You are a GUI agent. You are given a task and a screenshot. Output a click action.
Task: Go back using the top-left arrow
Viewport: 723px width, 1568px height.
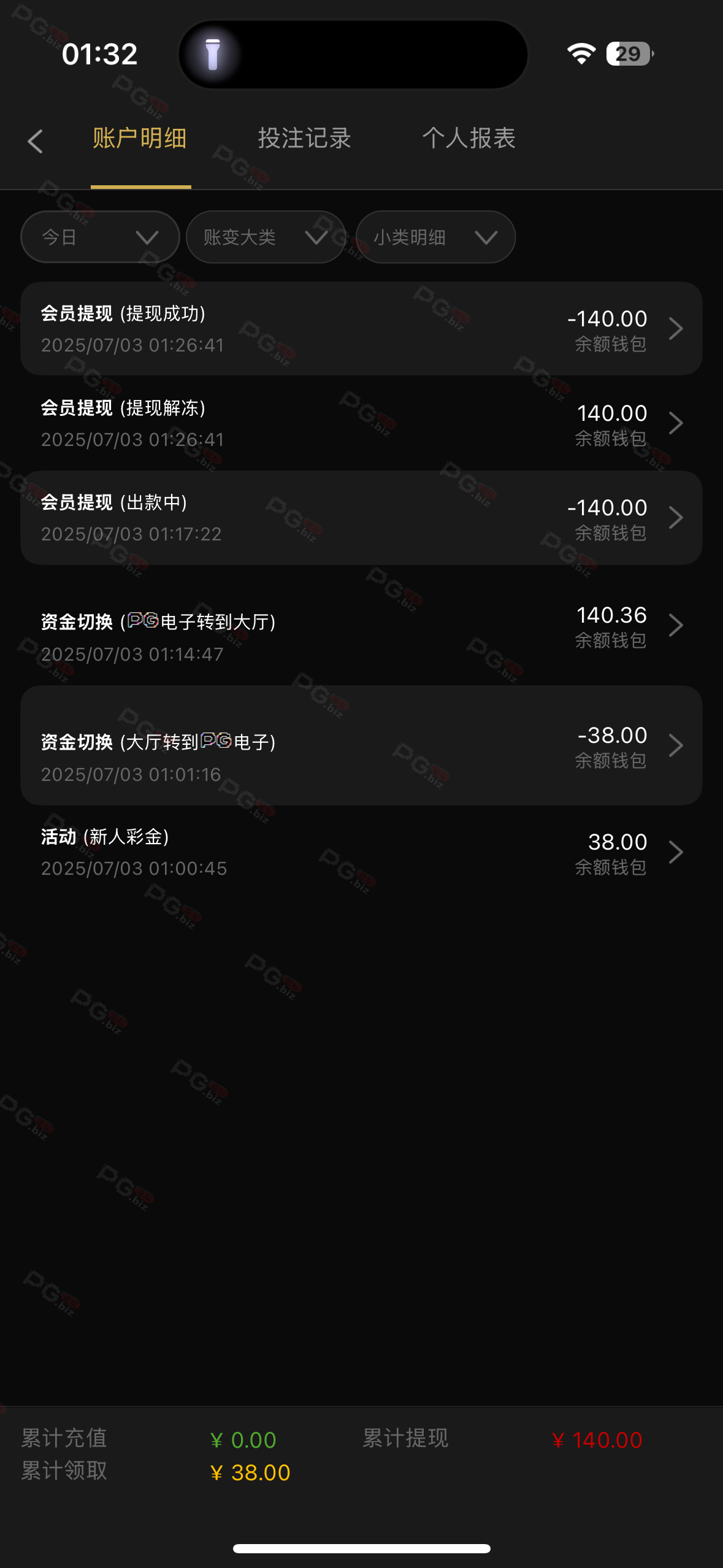coord(36,142)
